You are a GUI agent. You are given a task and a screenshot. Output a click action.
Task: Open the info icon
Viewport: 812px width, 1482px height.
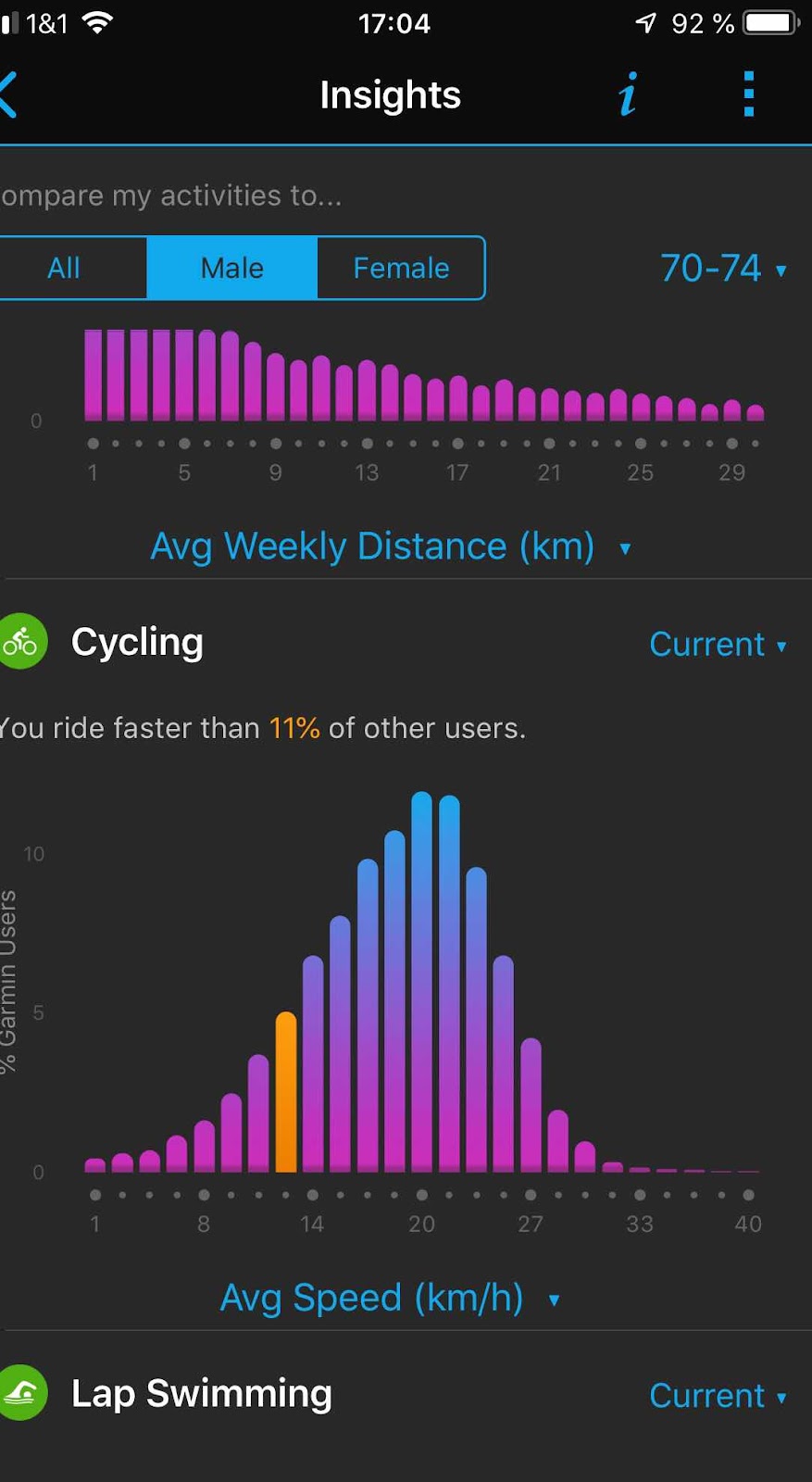[628, 94]
